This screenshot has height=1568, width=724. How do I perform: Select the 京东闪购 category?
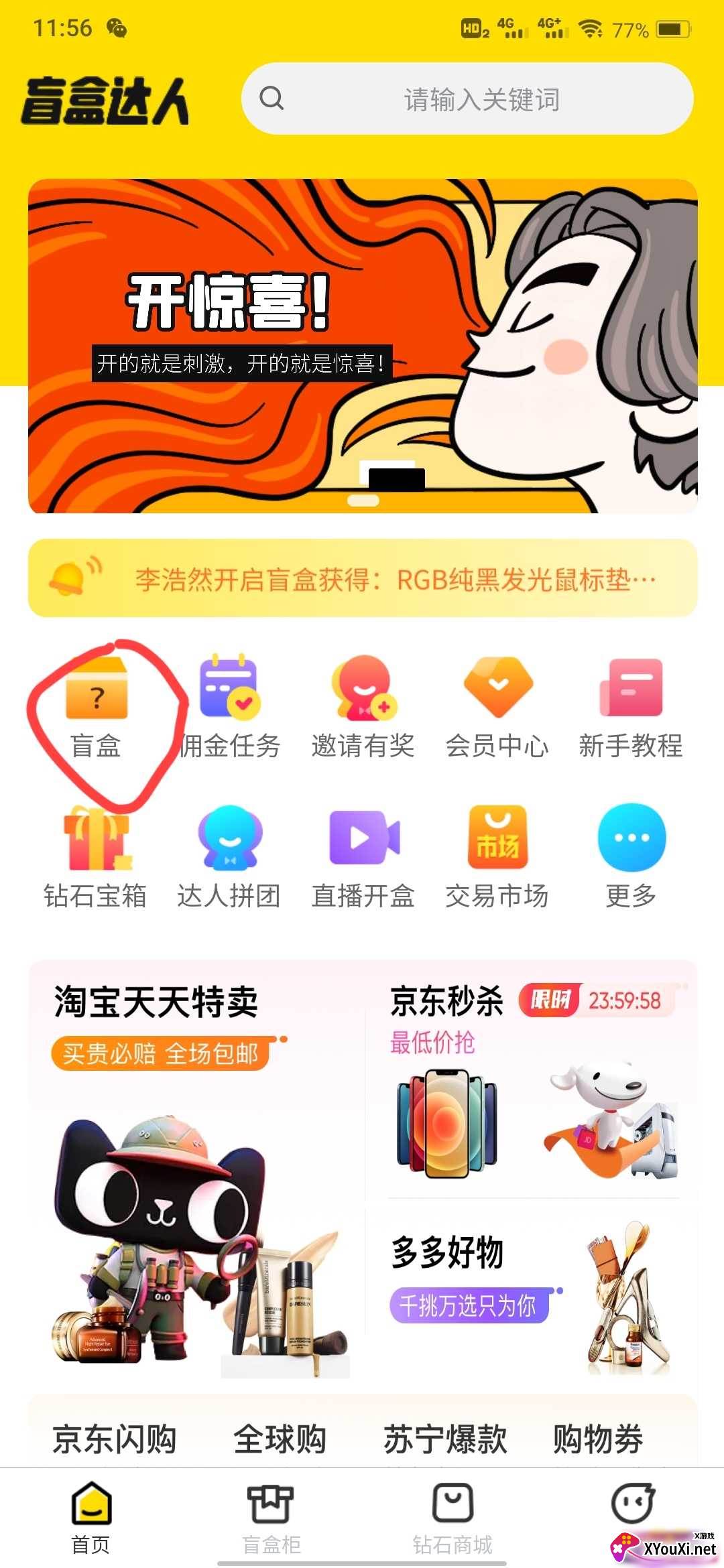[114, 1439]
